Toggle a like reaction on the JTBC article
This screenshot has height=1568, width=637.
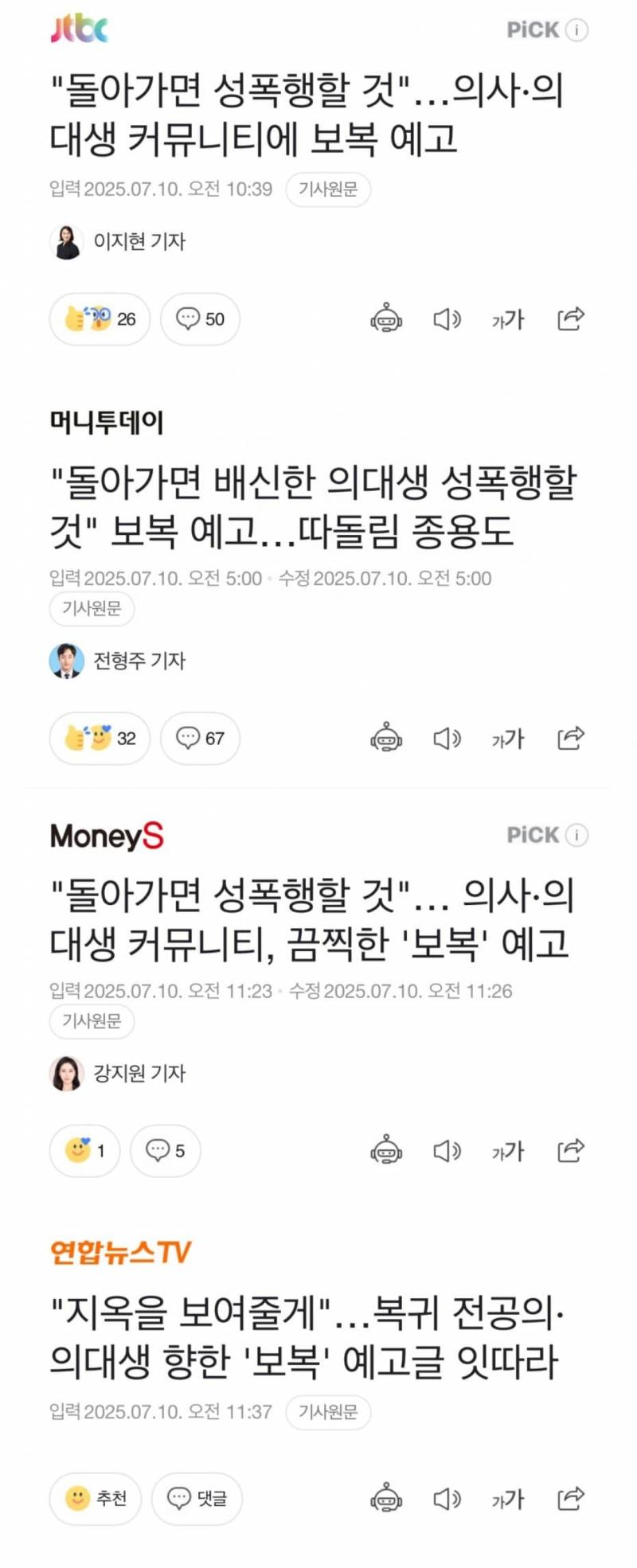(99, 318)
